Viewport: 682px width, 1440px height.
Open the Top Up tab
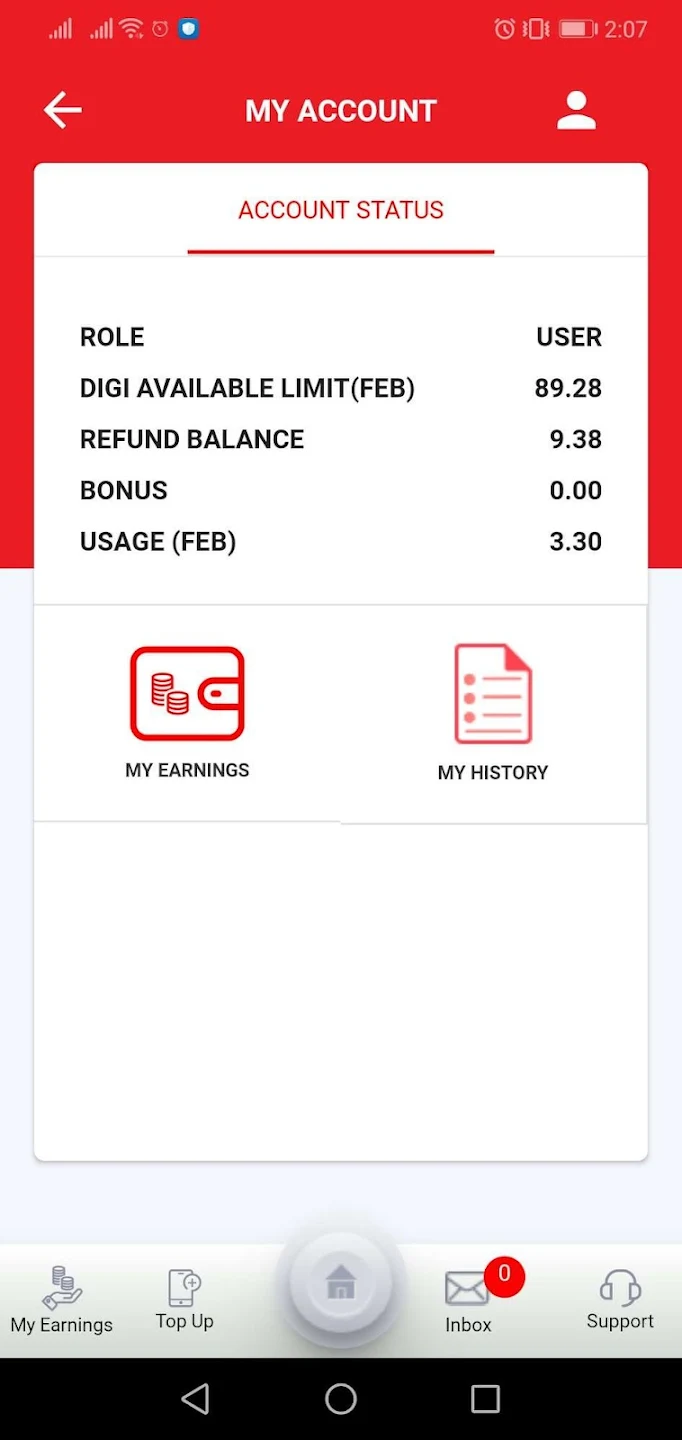[x=185, y=1300]
